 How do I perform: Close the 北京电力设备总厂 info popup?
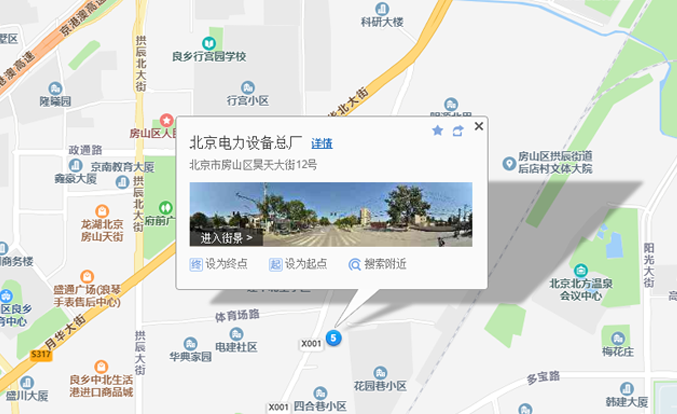[479, 126]
